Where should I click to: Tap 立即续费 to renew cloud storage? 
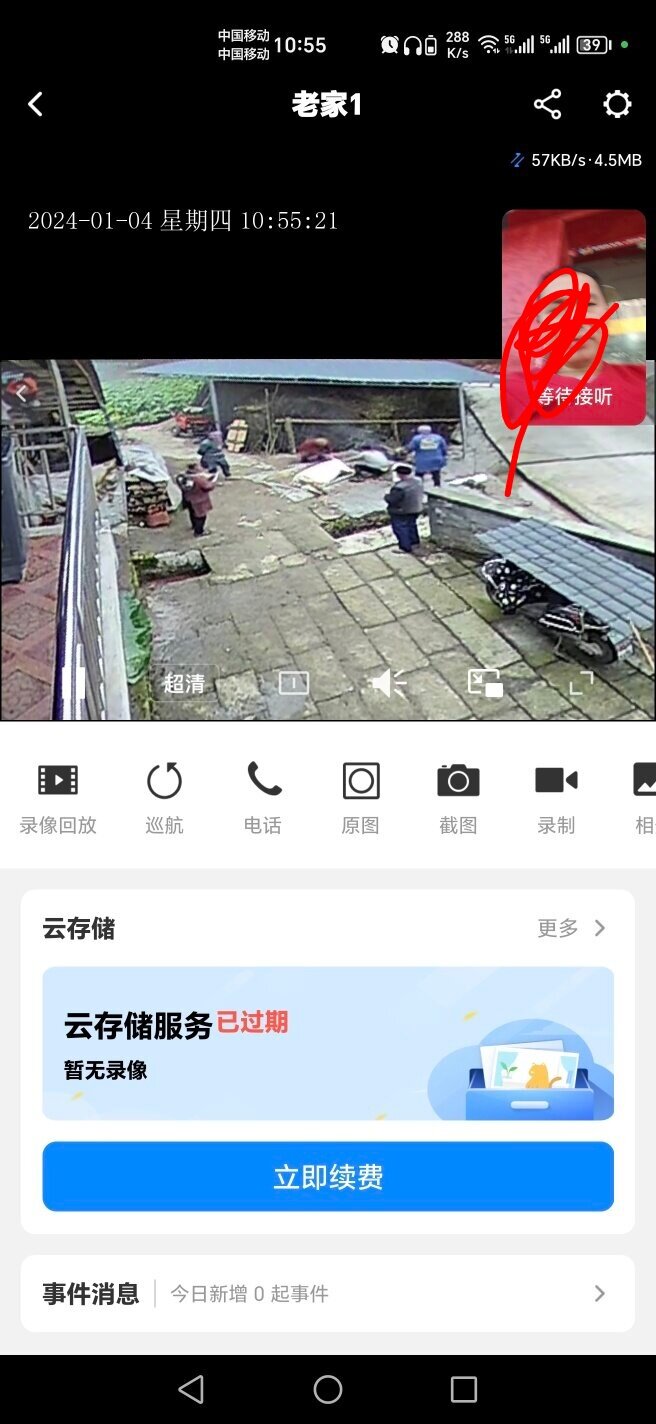coord(328,1177)
